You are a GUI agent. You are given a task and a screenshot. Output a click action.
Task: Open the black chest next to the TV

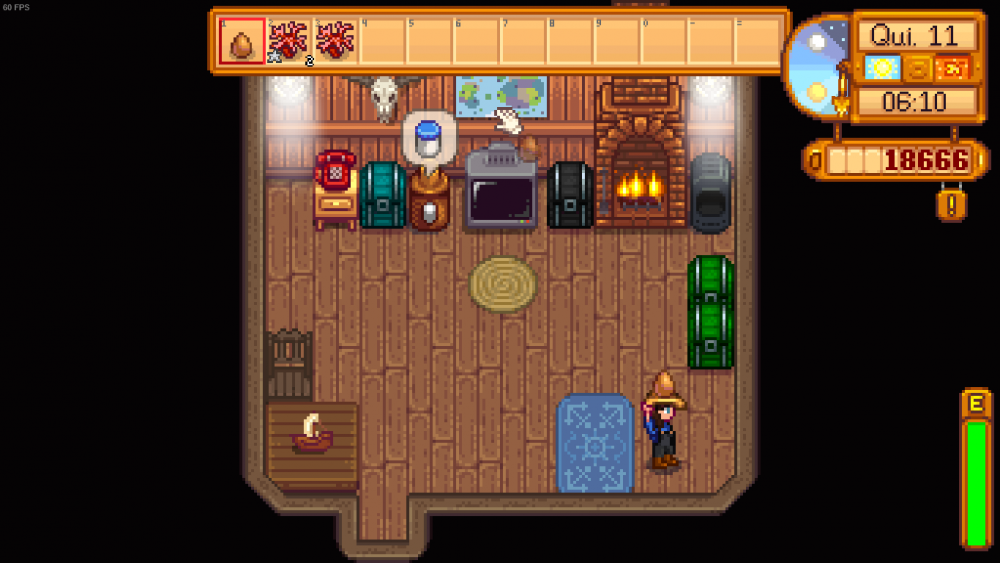point(571,195)
